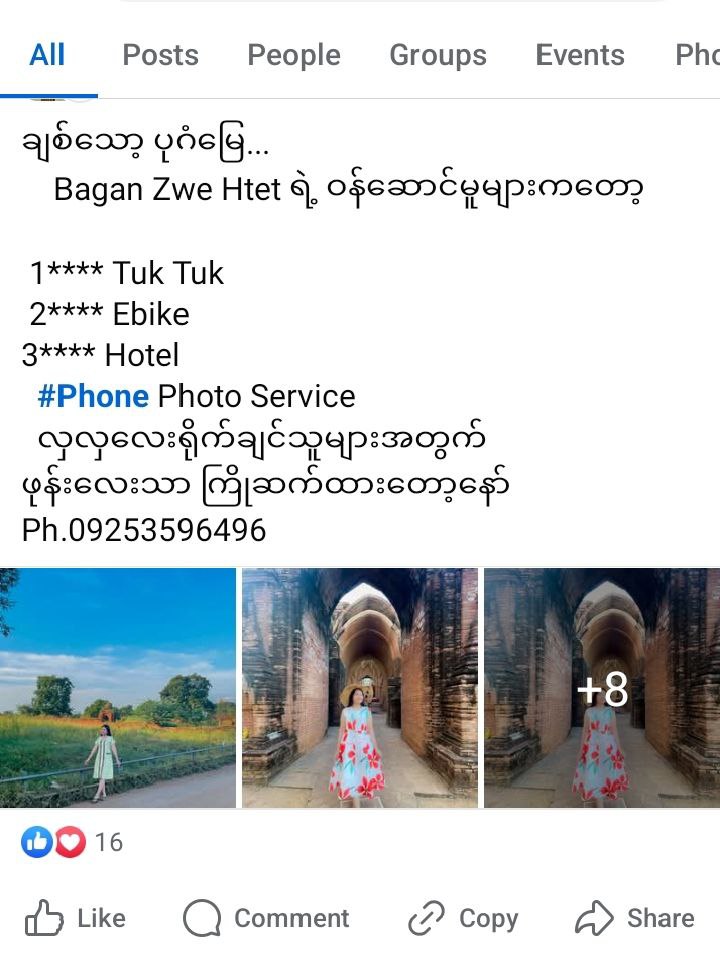The image size is (720, 959).
Task: Switch to the People tab
Action: tap(293, 55)
